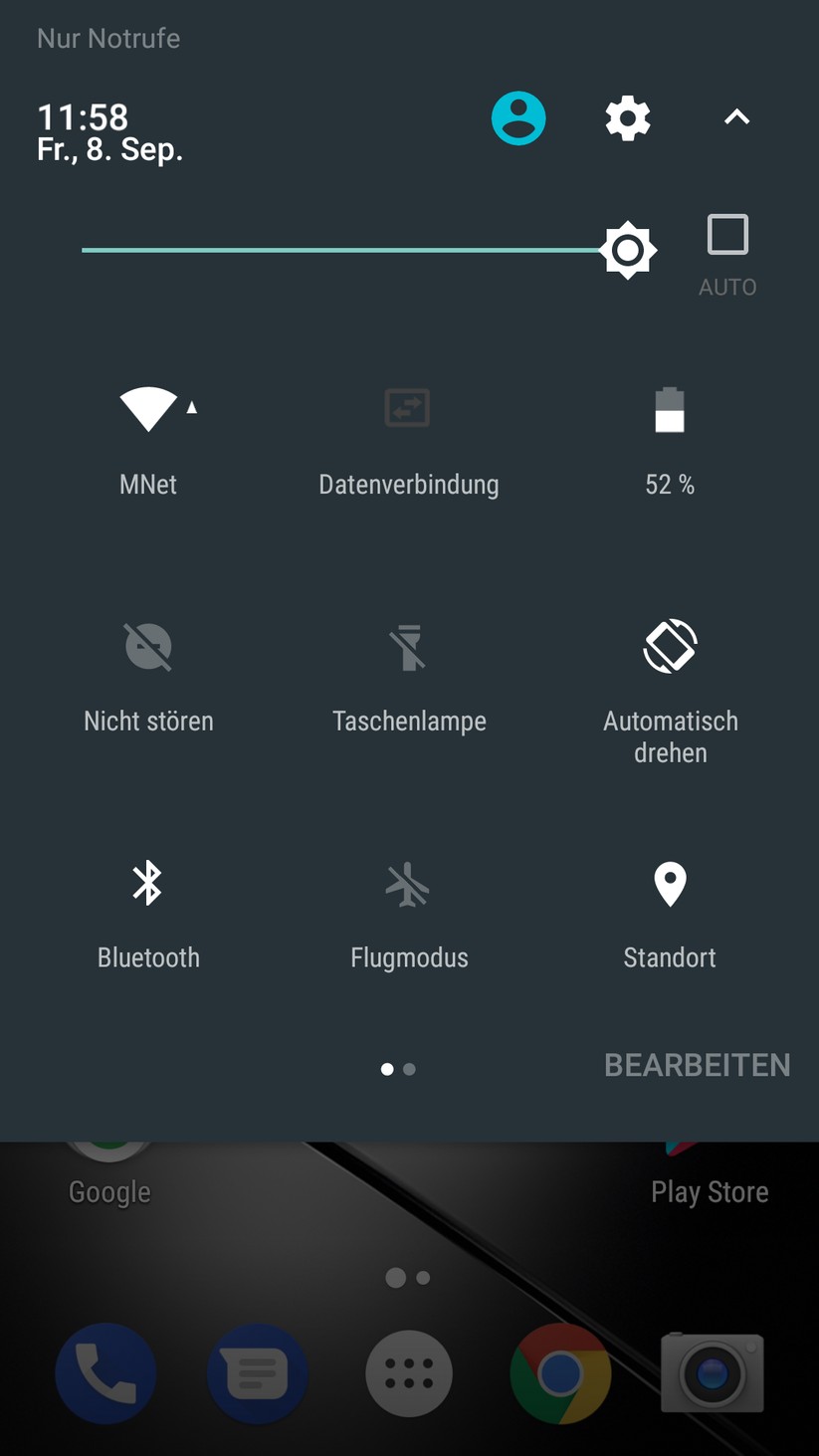Switch on Flugmodus
This screenshot has width=819, height=1456.
tap(408, 884)
